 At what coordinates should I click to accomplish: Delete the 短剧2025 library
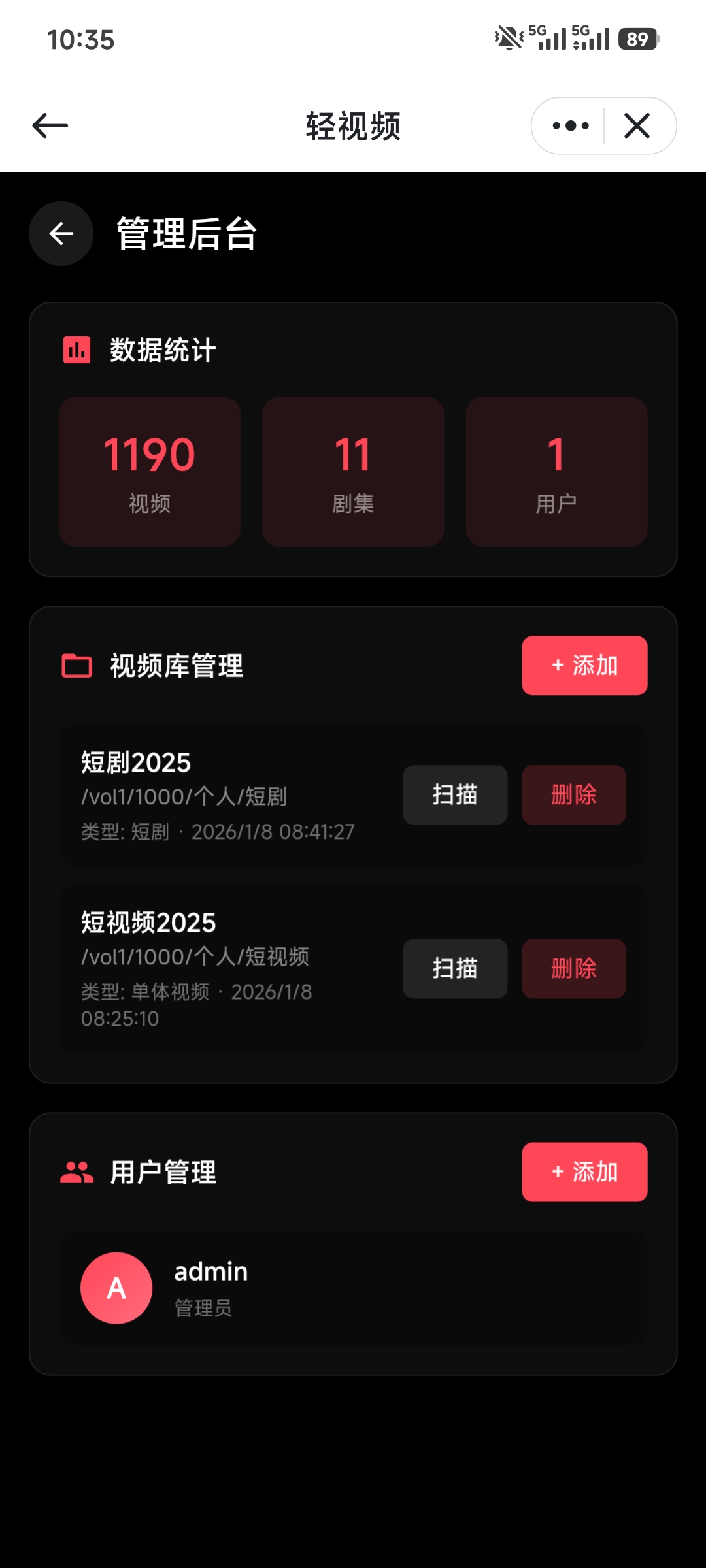(573, 795)
